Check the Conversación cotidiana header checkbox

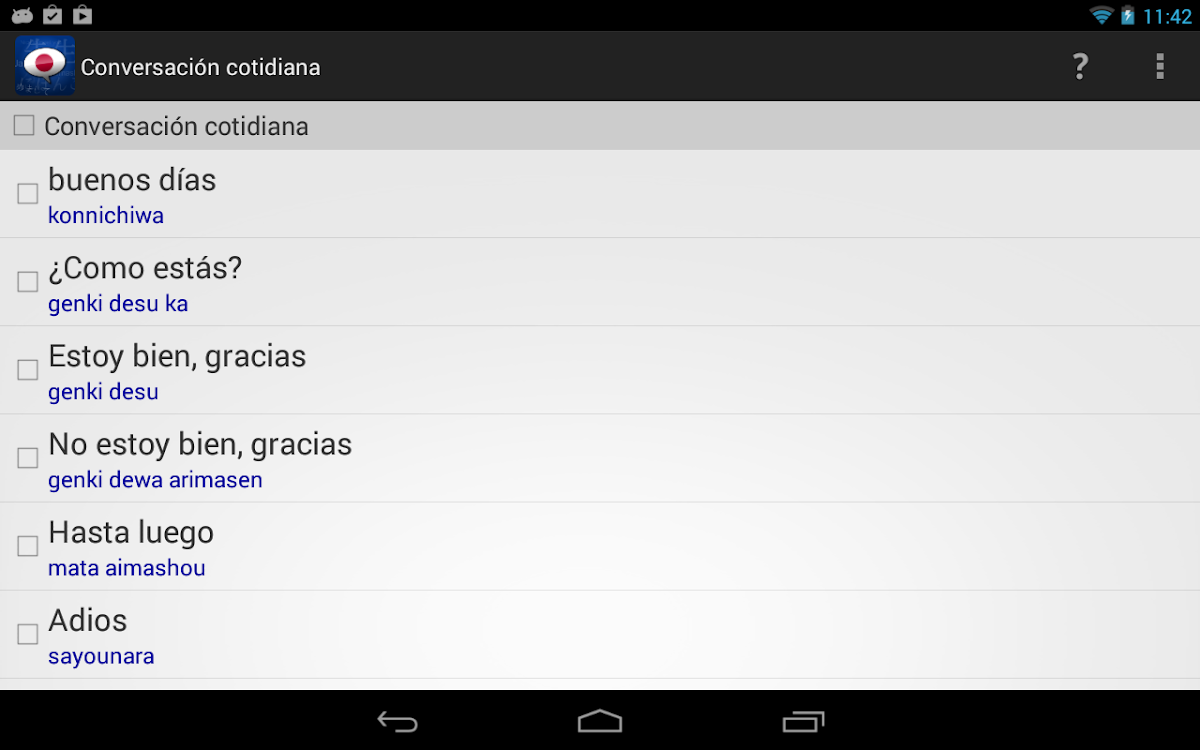tap(24, 126)
